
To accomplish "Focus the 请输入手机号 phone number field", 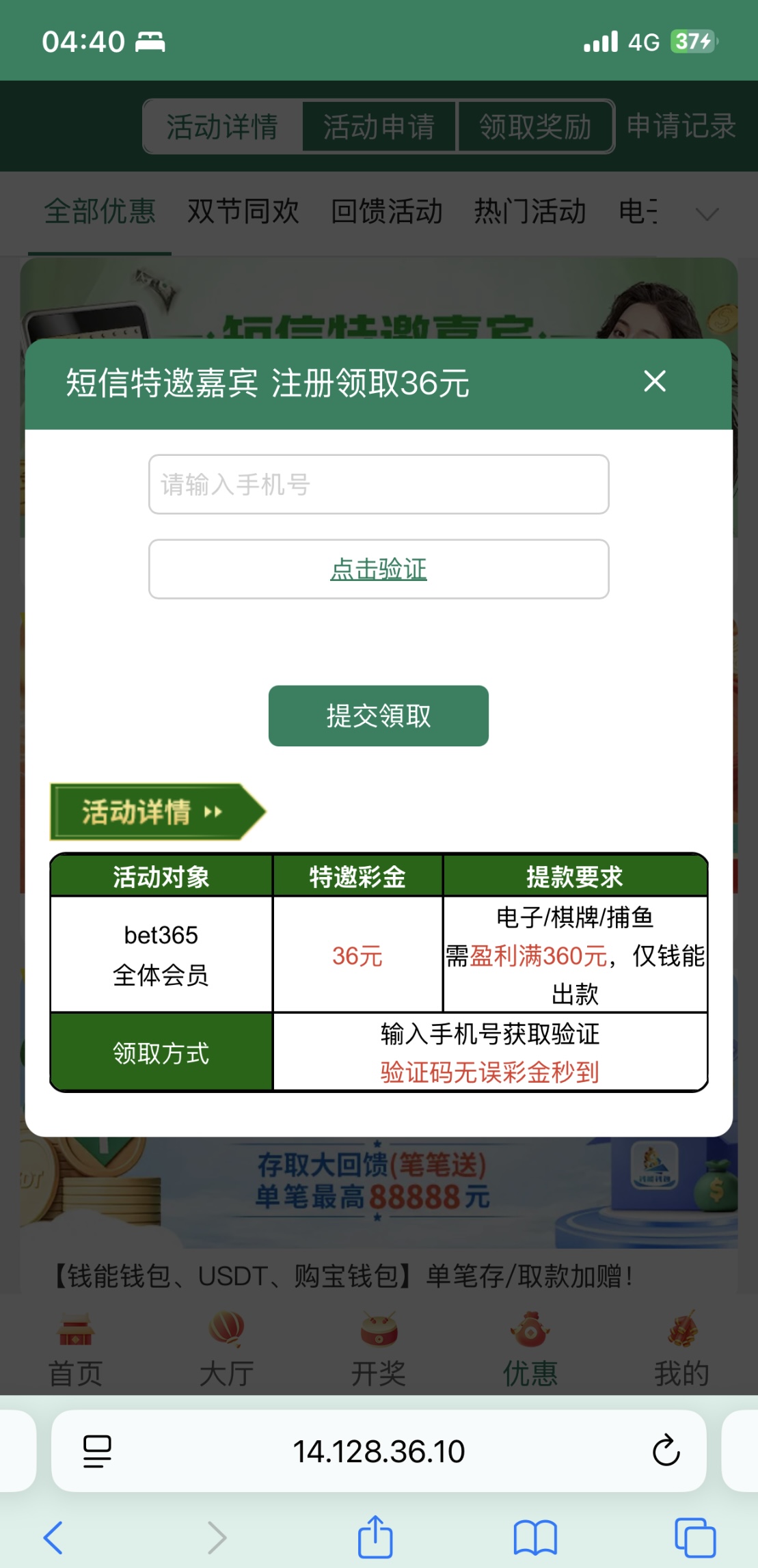I will [x=379, y=485].
